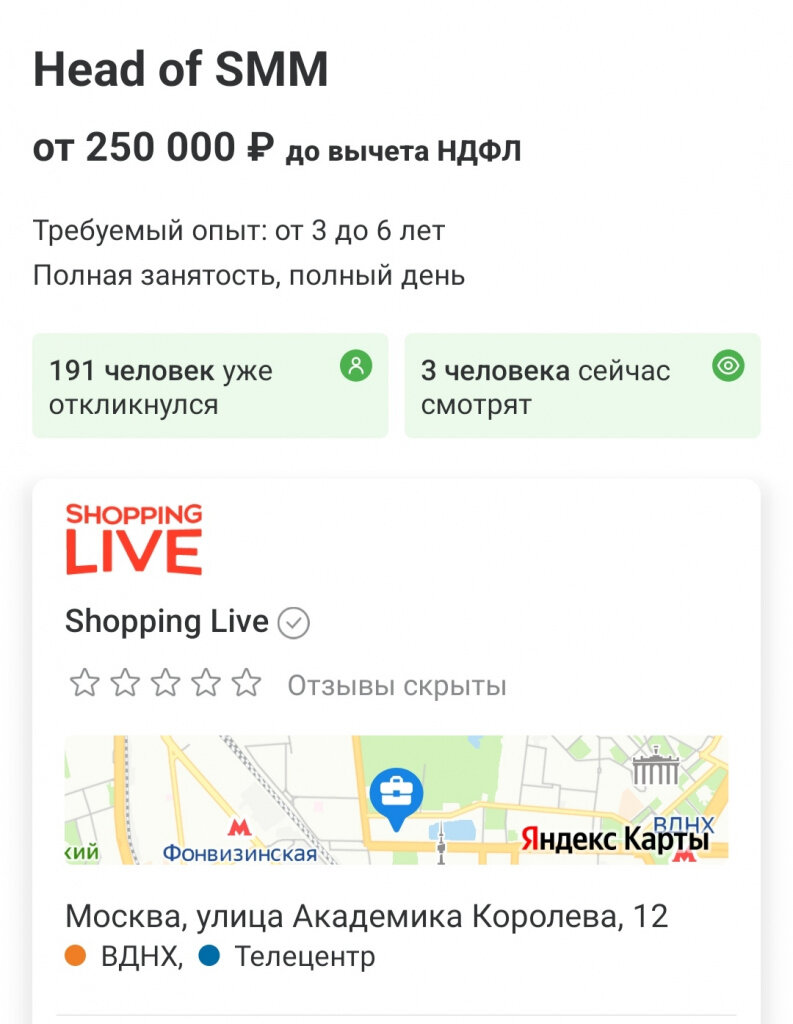Click the green eye icon on viewers badge

click(x=730, y=367)
